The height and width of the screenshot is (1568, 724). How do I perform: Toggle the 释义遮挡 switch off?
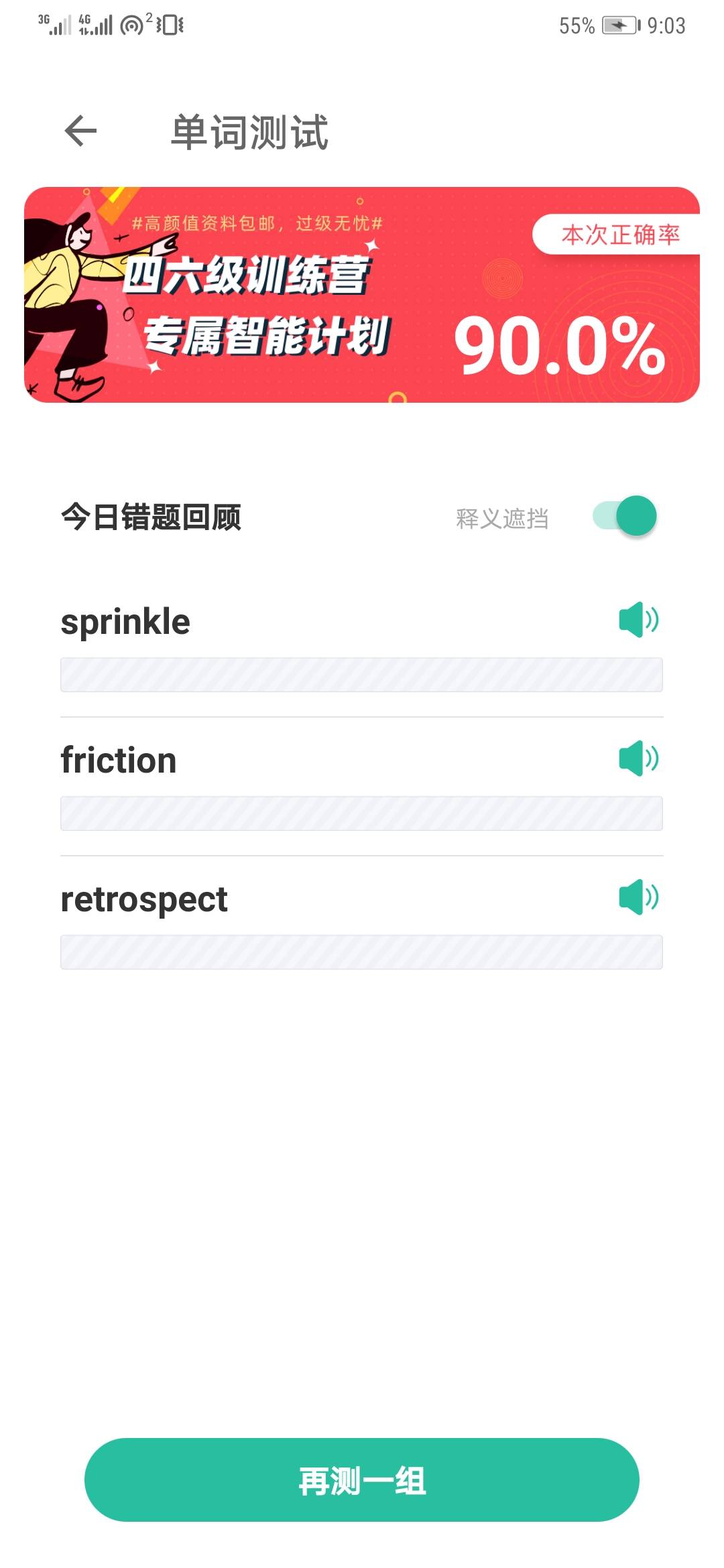[625, 516]
